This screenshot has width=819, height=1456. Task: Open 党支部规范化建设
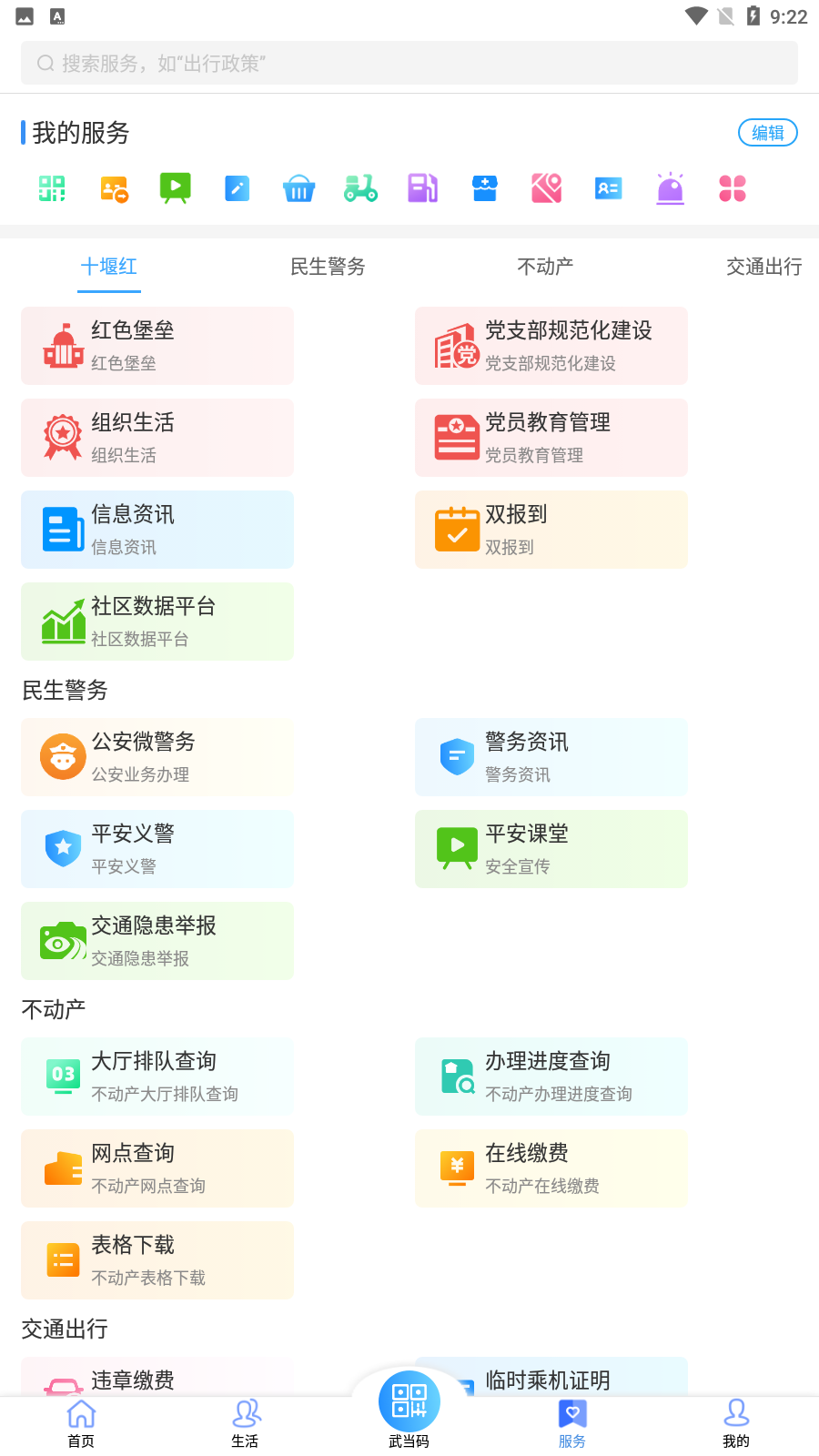coord(551,346)
